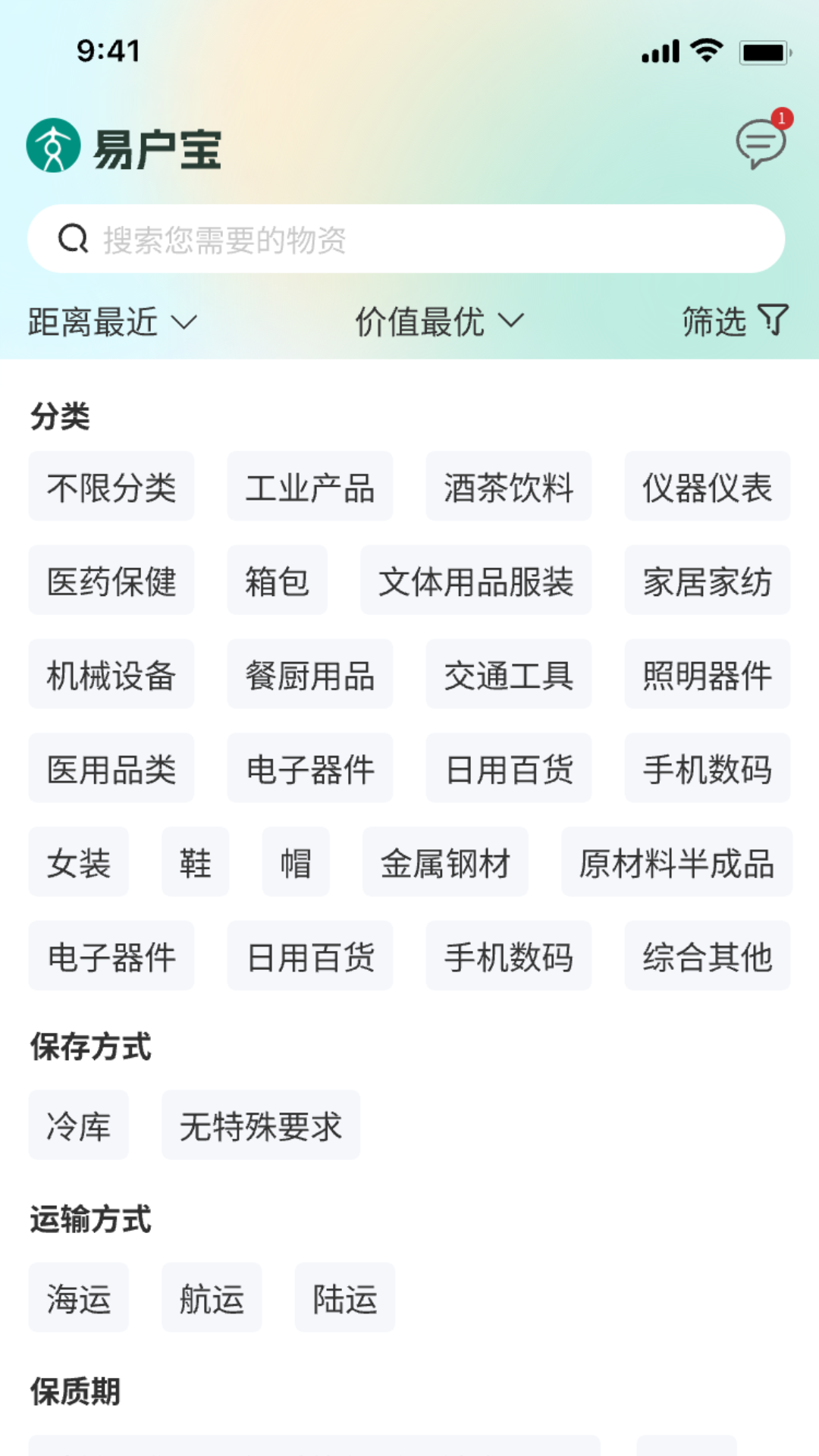Click the search input field
Viewport: 819px width, 1456px height.
(x=409, y=238)
